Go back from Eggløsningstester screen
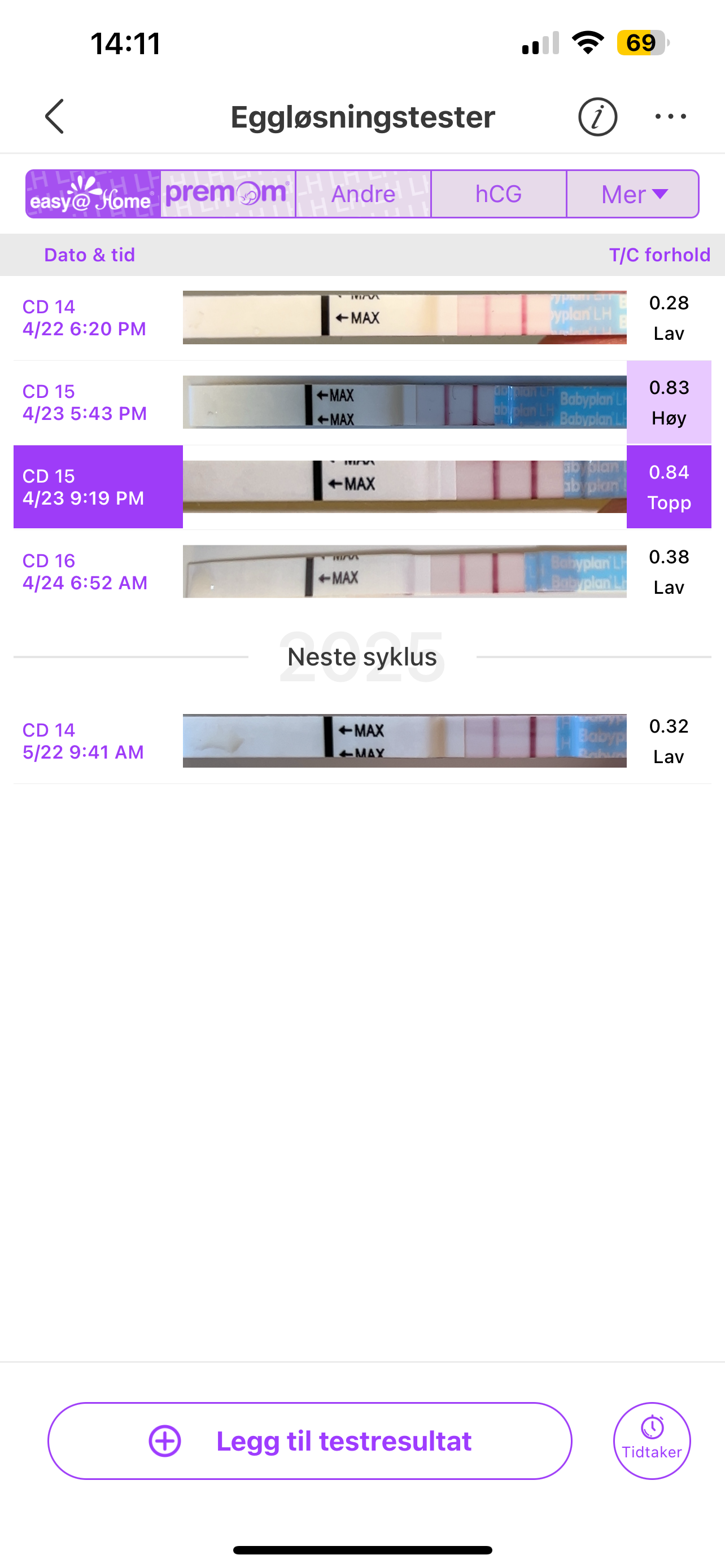Image resolution: width=725 pixels, height=1568 pixels. point(55,116)
